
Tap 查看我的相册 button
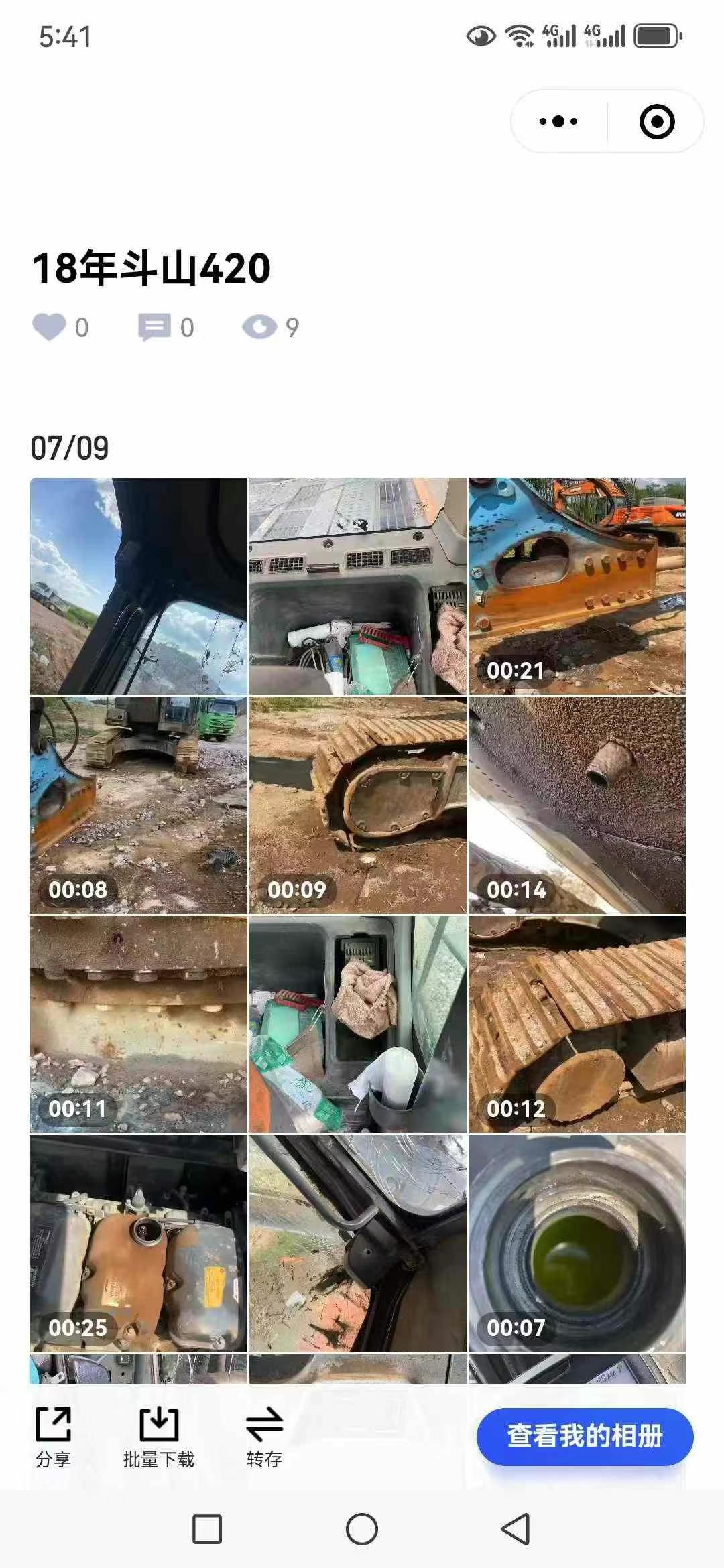point(585,1436)
